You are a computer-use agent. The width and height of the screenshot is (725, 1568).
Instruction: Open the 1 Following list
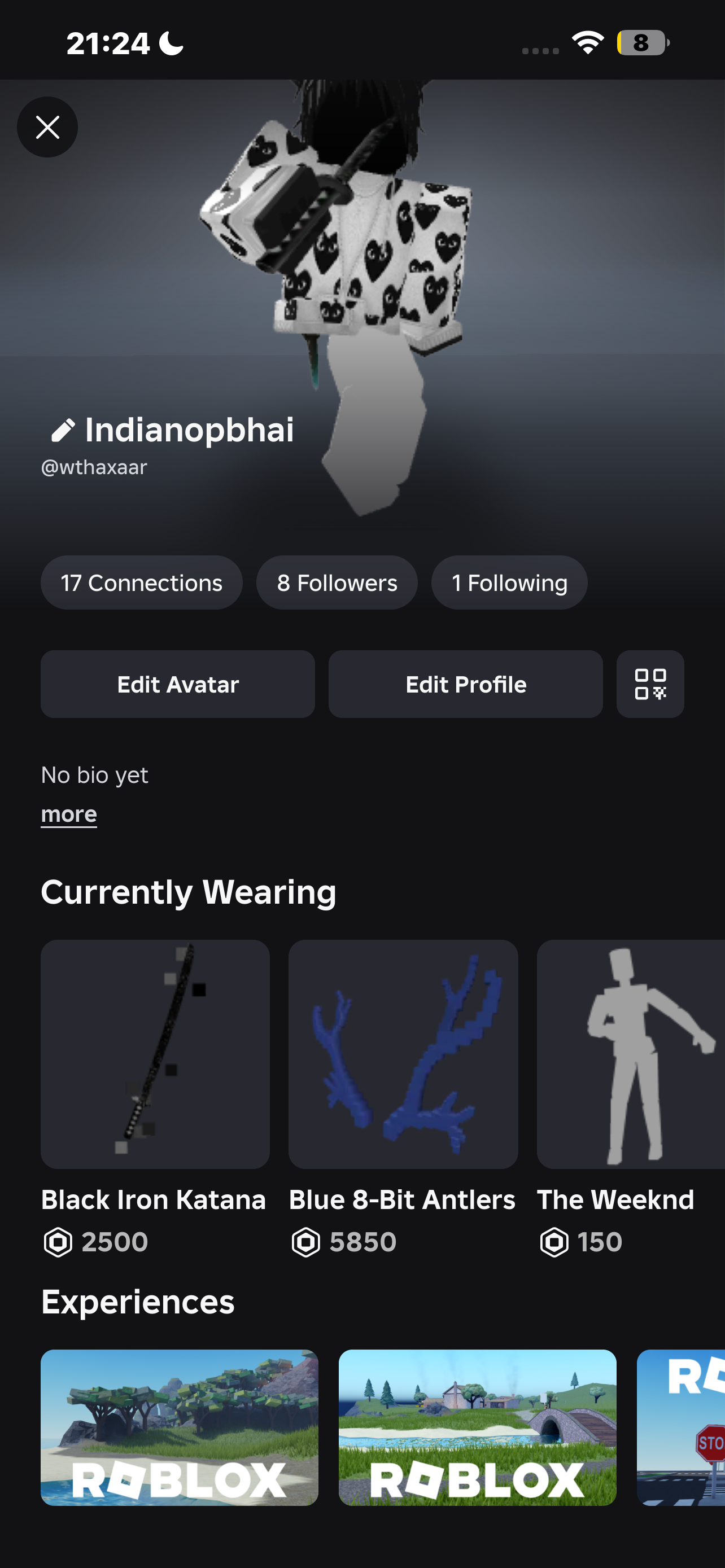[509, 582]
